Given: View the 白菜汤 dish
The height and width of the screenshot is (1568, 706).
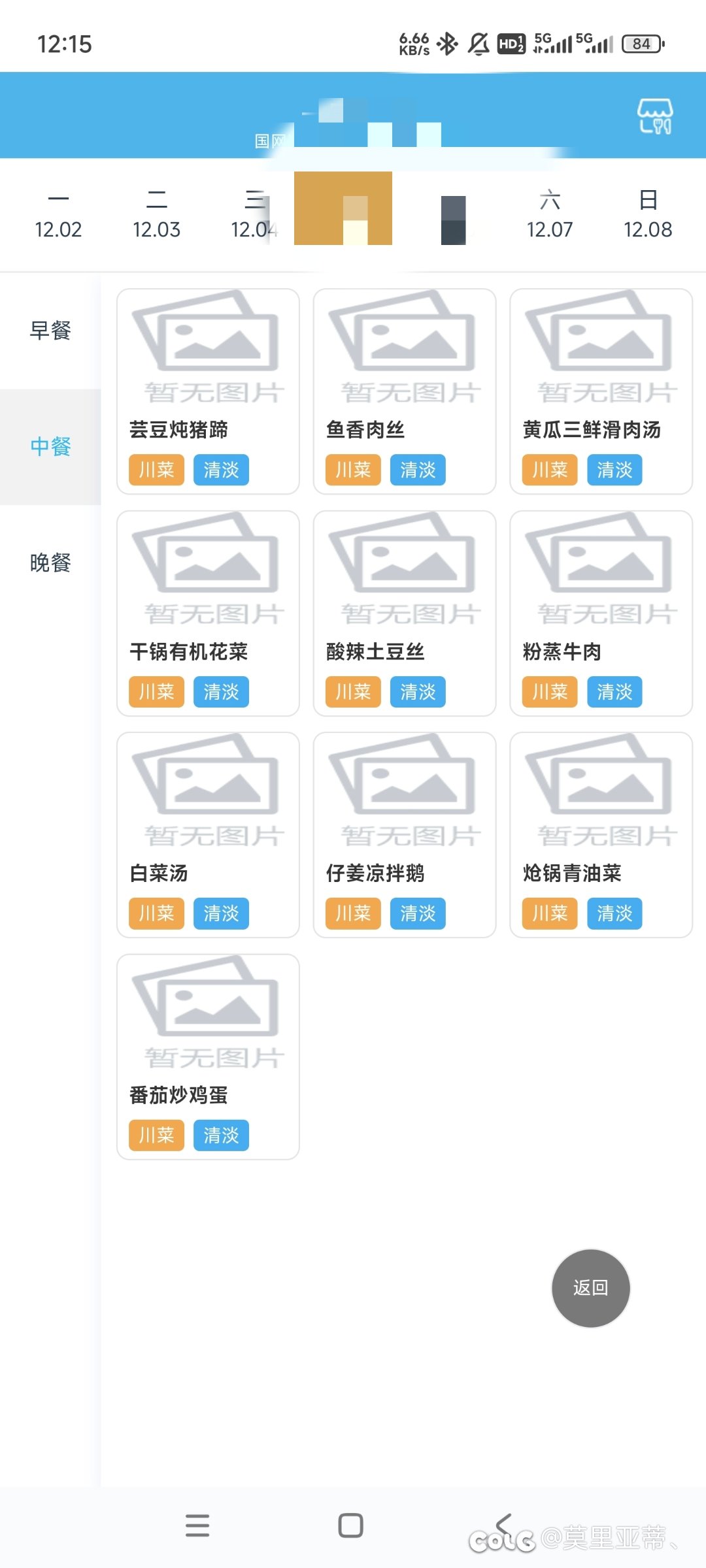Looking at the screenshot, I should coord(208,835).
